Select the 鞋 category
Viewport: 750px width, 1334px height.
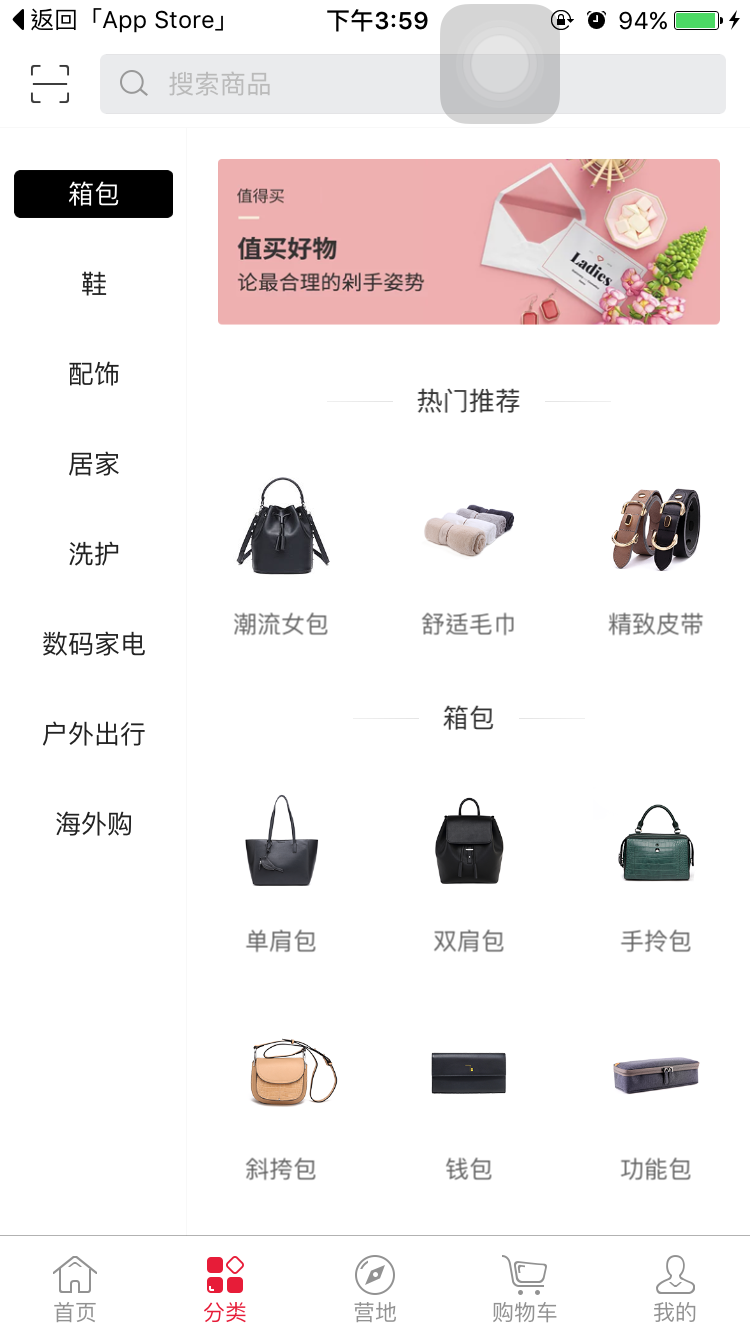click(93, 284)
